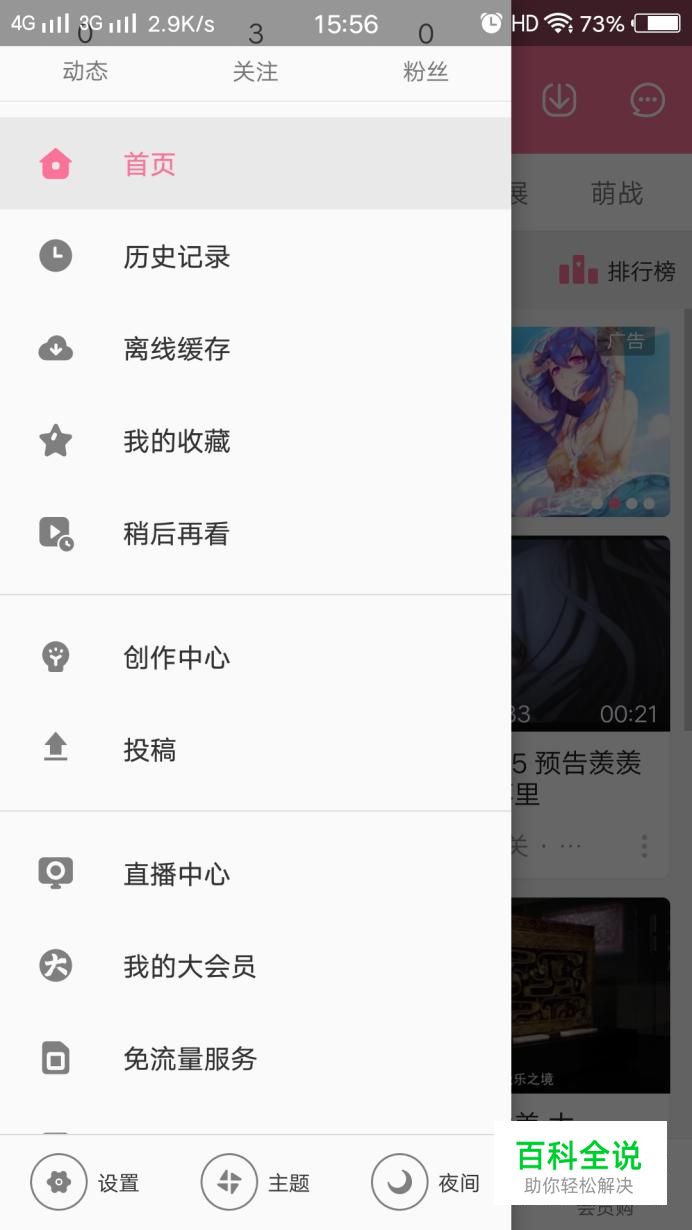
Task: Open 排行榜 rankings
Action: click(x=618, y=270)
